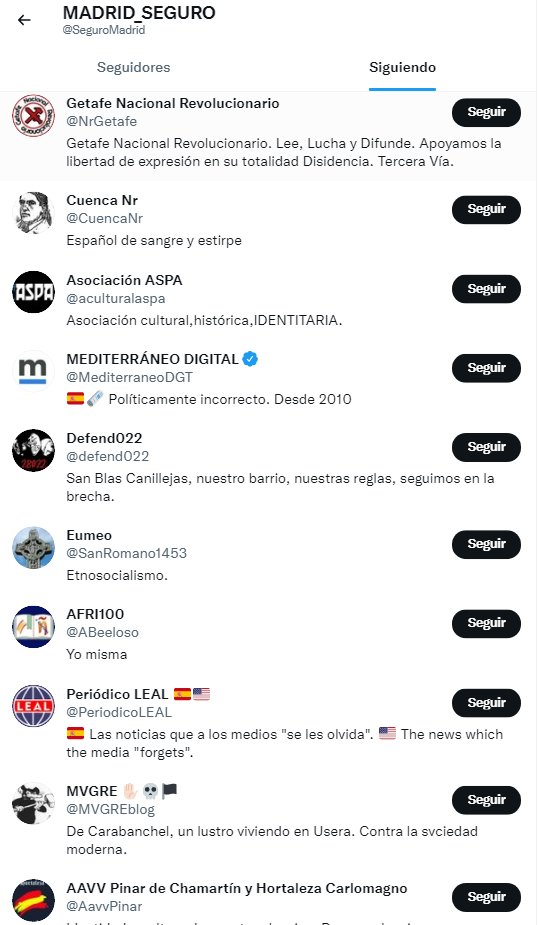The image size is (539, 925).
Task: Go back using the arrow icon
Action: [24, 20]
